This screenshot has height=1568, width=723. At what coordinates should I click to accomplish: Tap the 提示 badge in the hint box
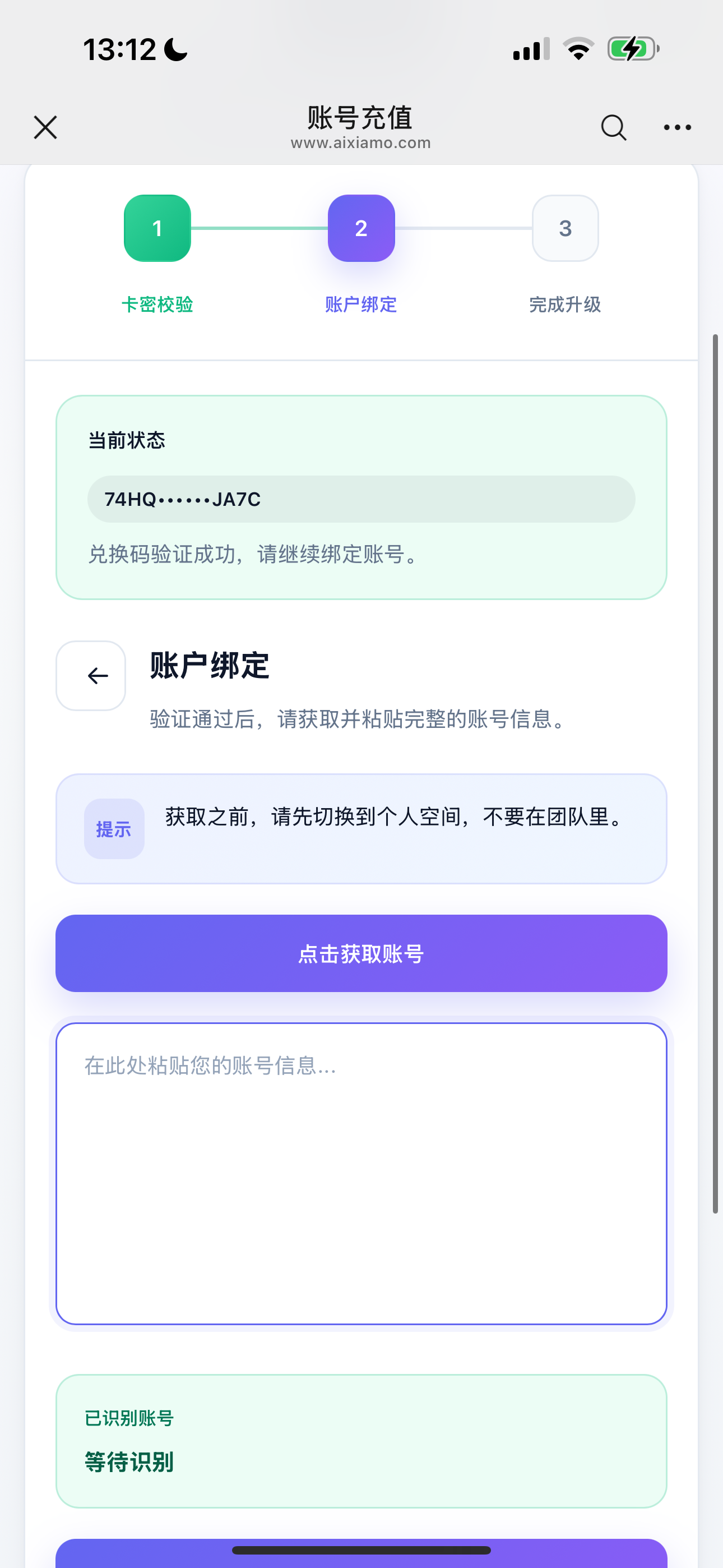click(x=114, y=828)
